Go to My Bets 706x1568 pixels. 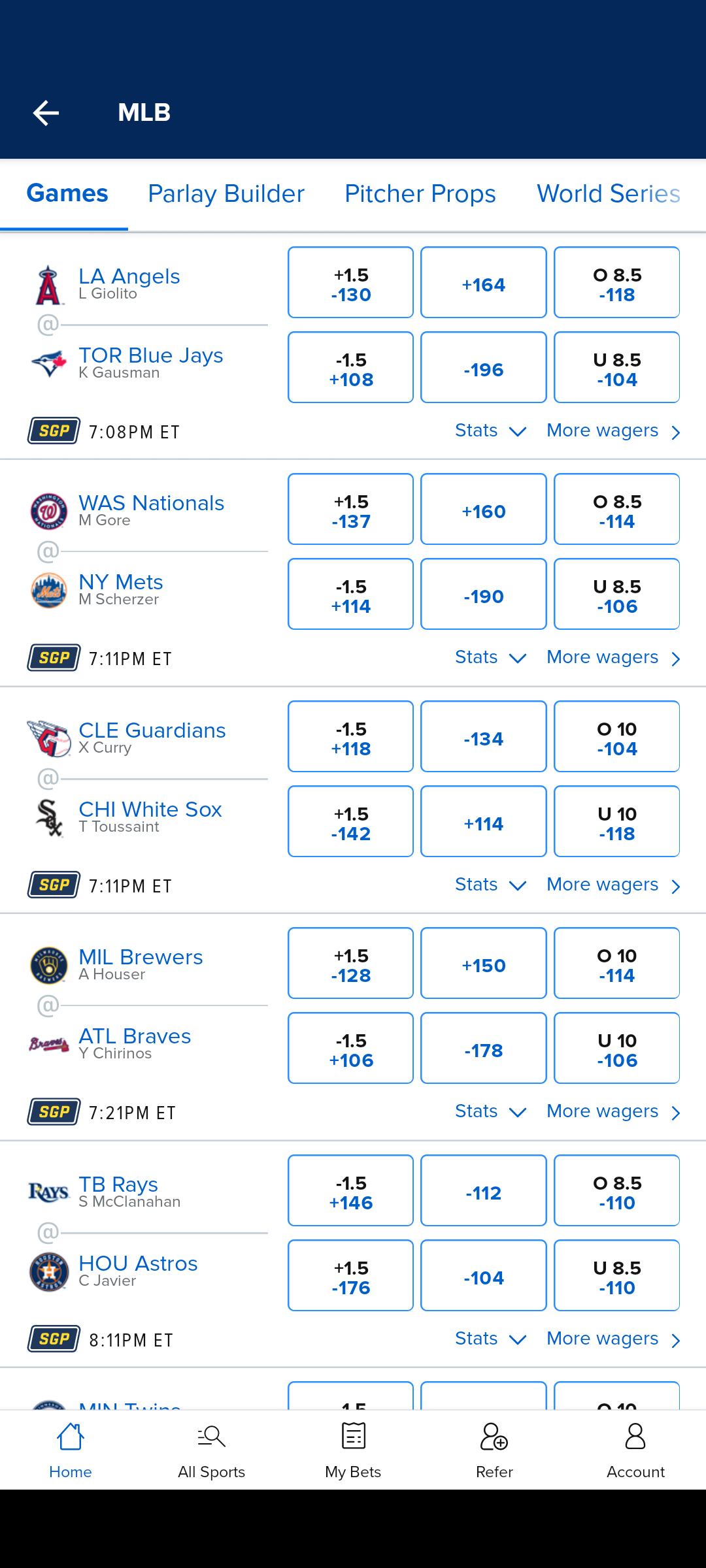coord(353,1450)
